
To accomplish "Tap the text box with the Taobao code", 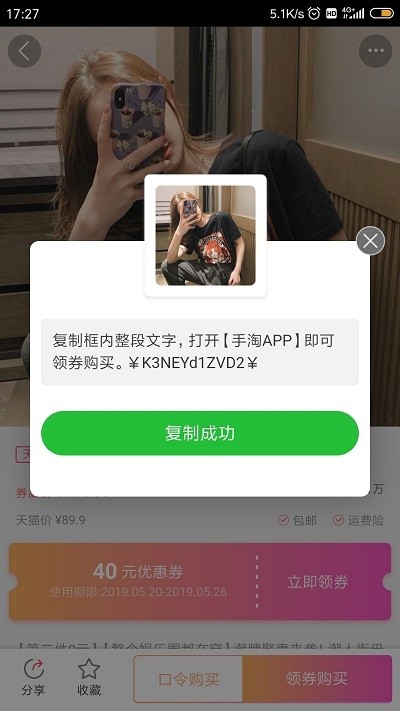I will 200,352.
